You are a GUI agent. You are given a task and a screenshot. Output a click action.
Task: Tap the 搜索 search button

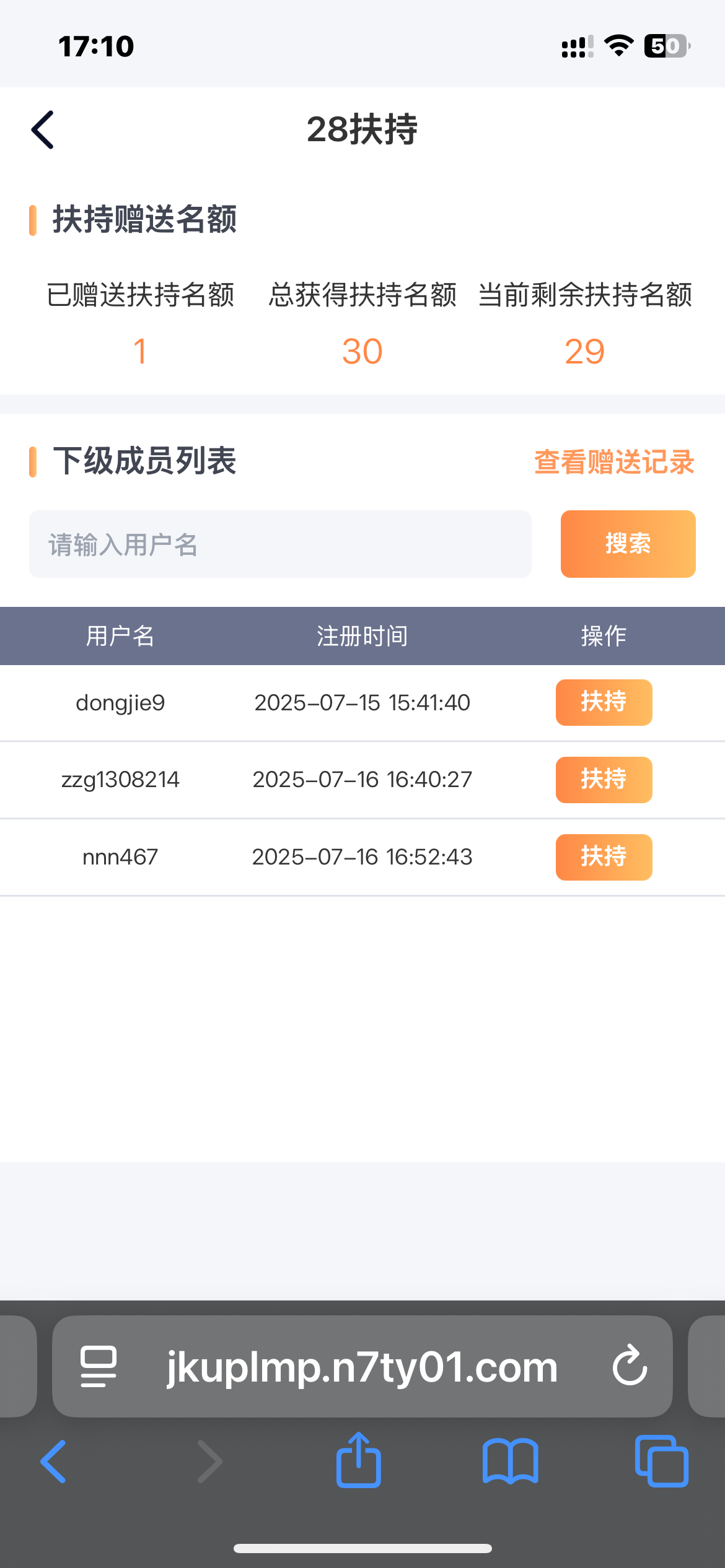(628, 544)
